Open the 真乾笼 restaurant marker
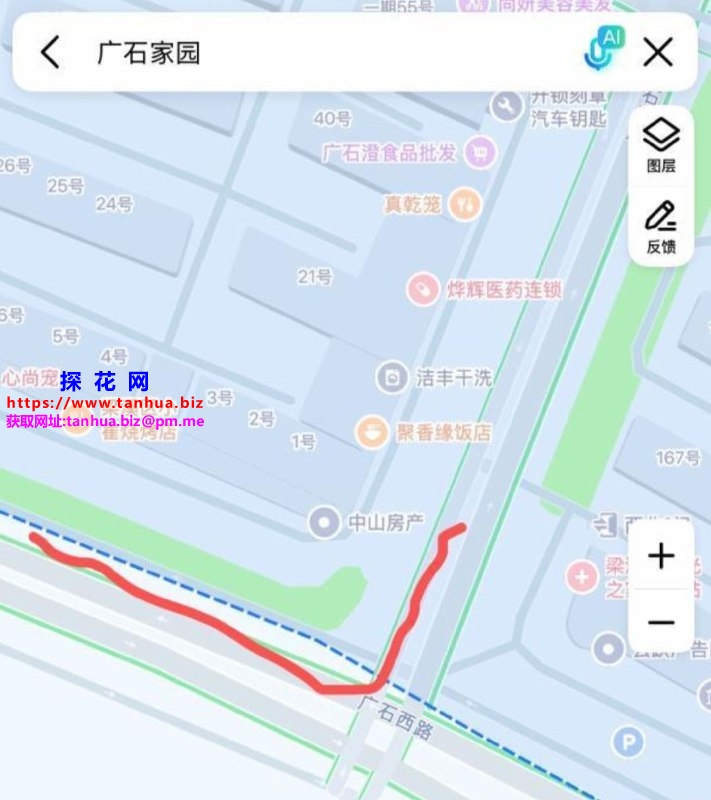Image resolution: width=711 pixels, height=800 pixels. (463, 204)
